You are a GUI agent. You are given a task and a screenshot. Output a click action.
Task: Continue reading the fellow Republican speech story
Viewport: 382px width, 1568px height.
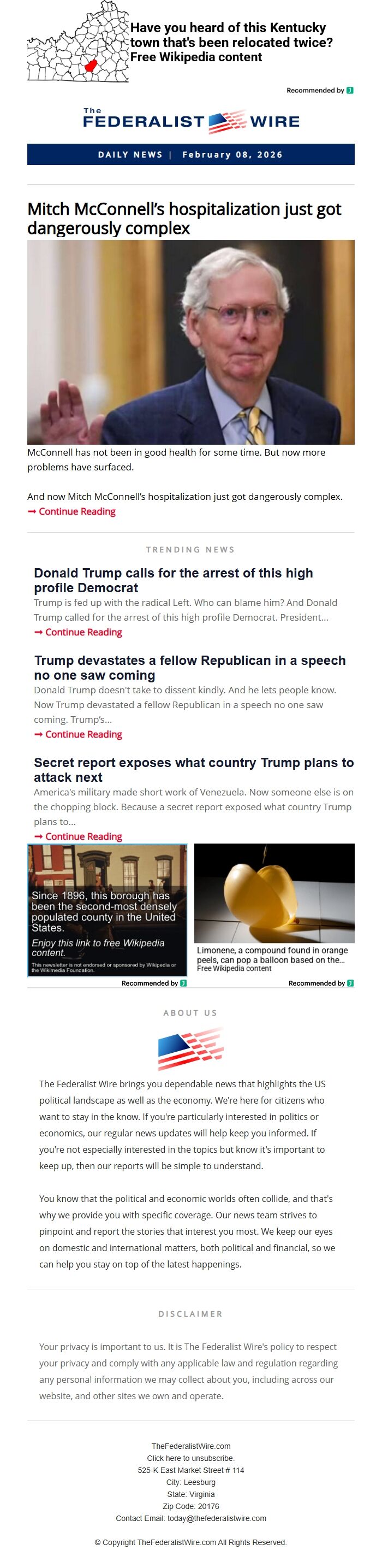click(83, 734)
